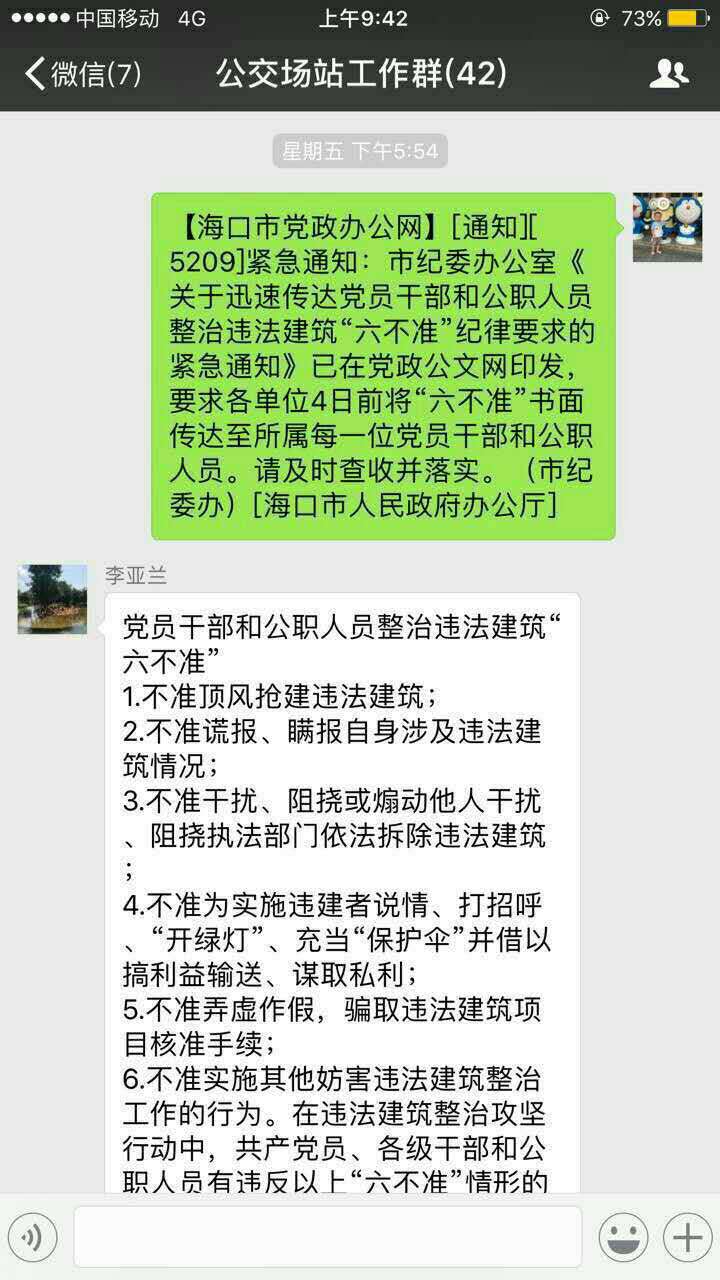Open the plus attachments menu
Viewport: 720px width, 1280px height.
(687, 1238)
